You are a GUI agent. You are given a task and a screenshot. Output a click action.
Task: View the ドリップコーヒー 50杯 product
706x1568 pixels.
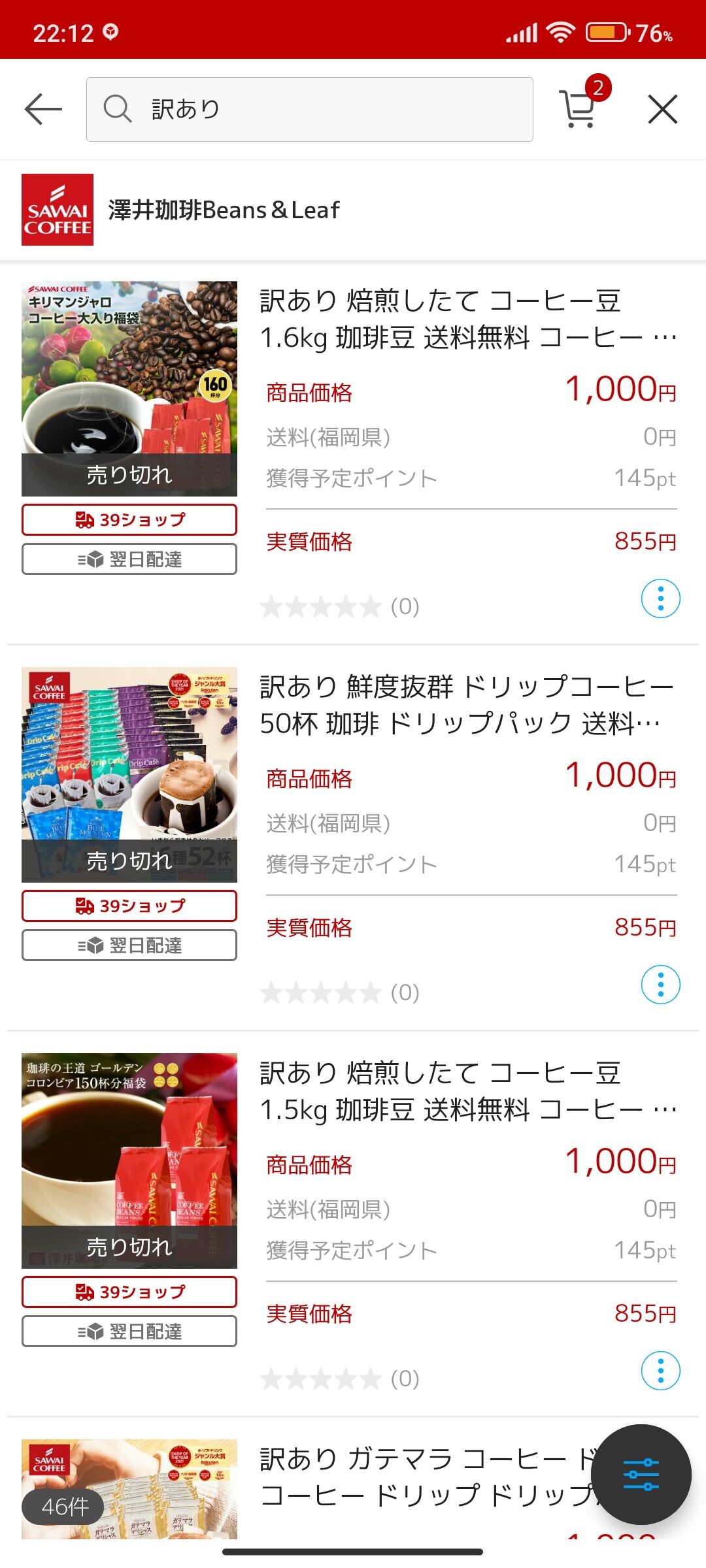coord(467,705)
